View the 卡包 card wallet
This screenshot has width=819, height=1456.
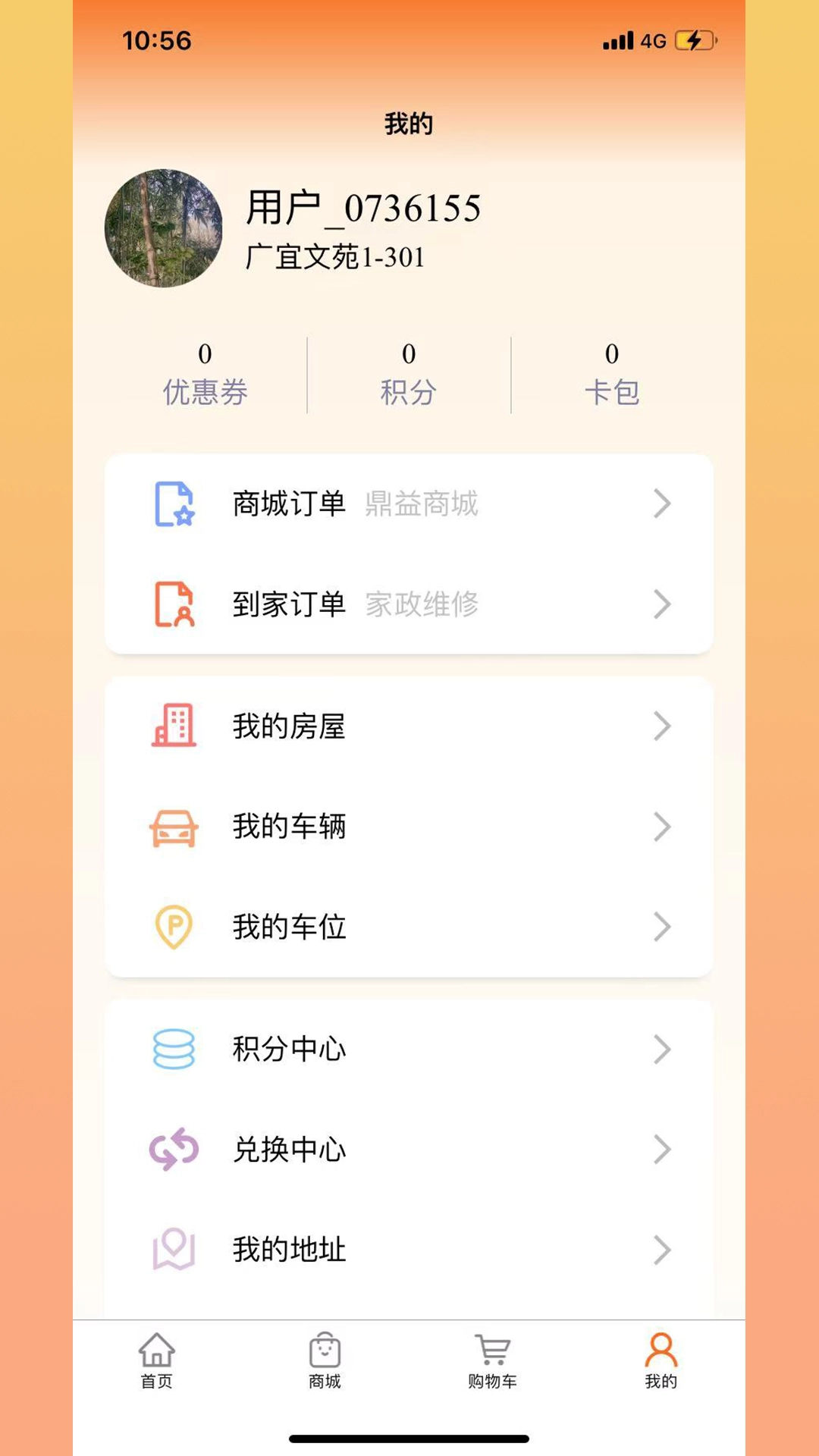[613, 375]
